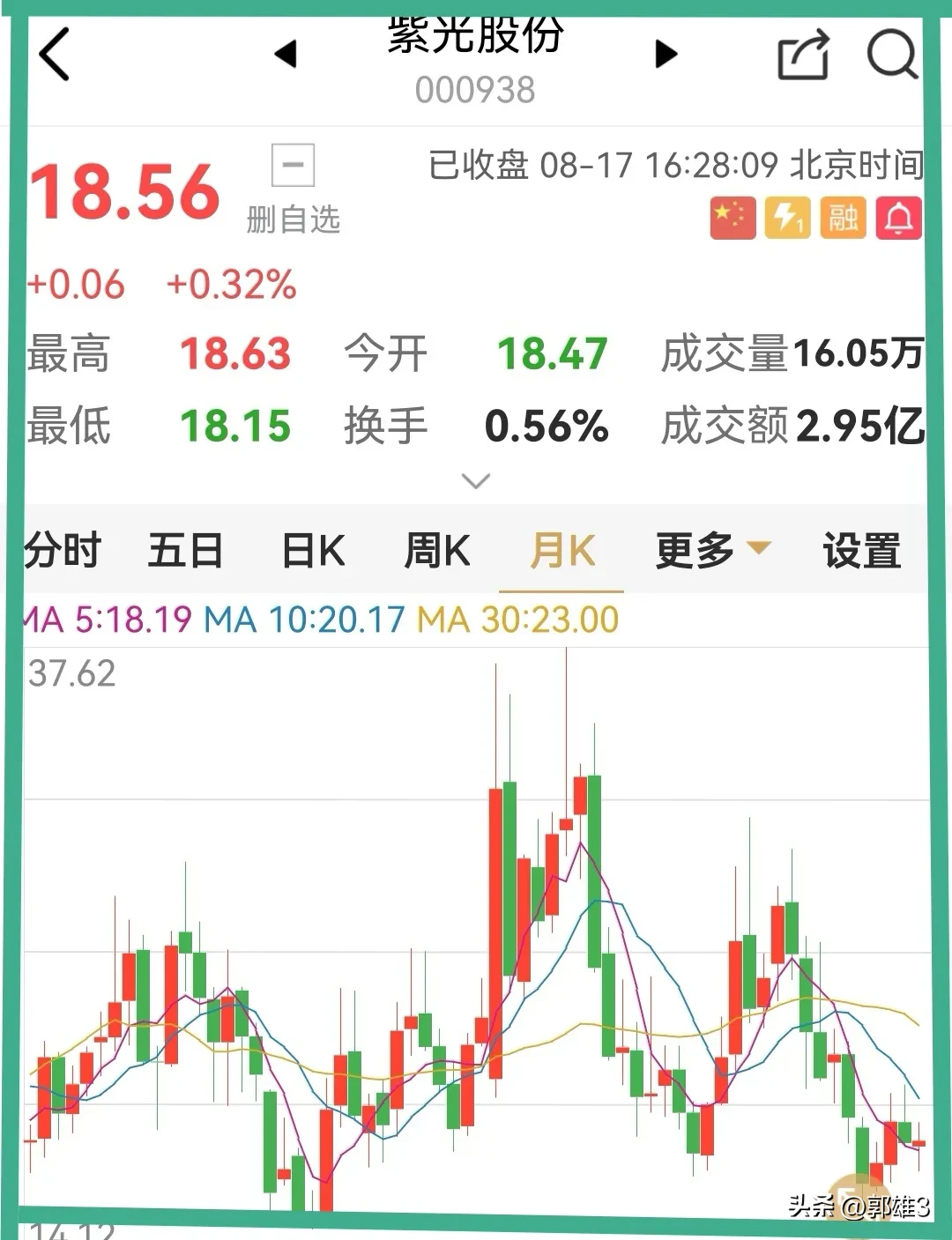Switch to the previous stock
This screenshot has height=1240, width=952.
click(286, 54)
